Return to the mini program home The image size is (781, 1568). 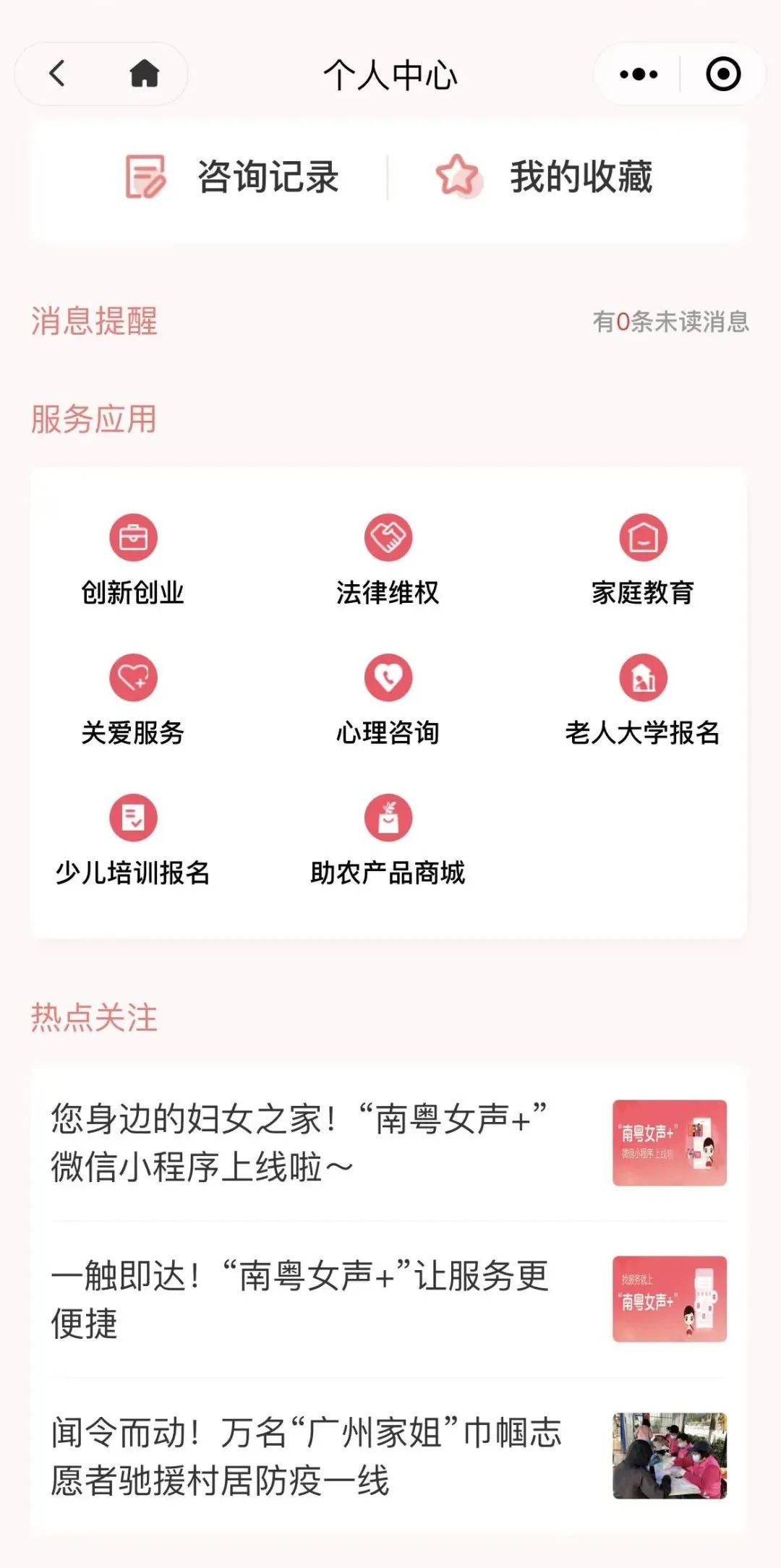144,74
